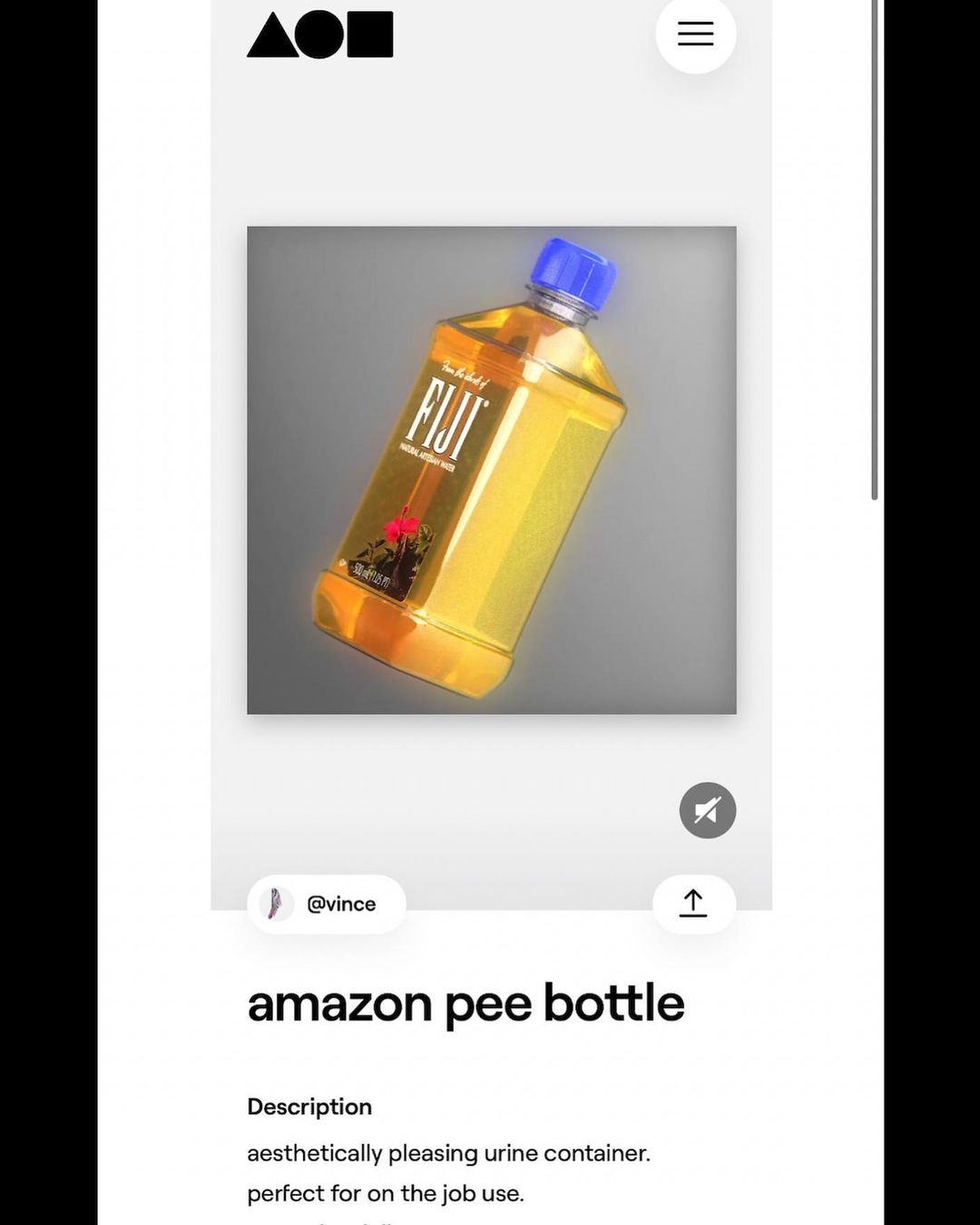980x1225 pixels.
Task: Unmute the media sound
Action: [x=707, y=810]
